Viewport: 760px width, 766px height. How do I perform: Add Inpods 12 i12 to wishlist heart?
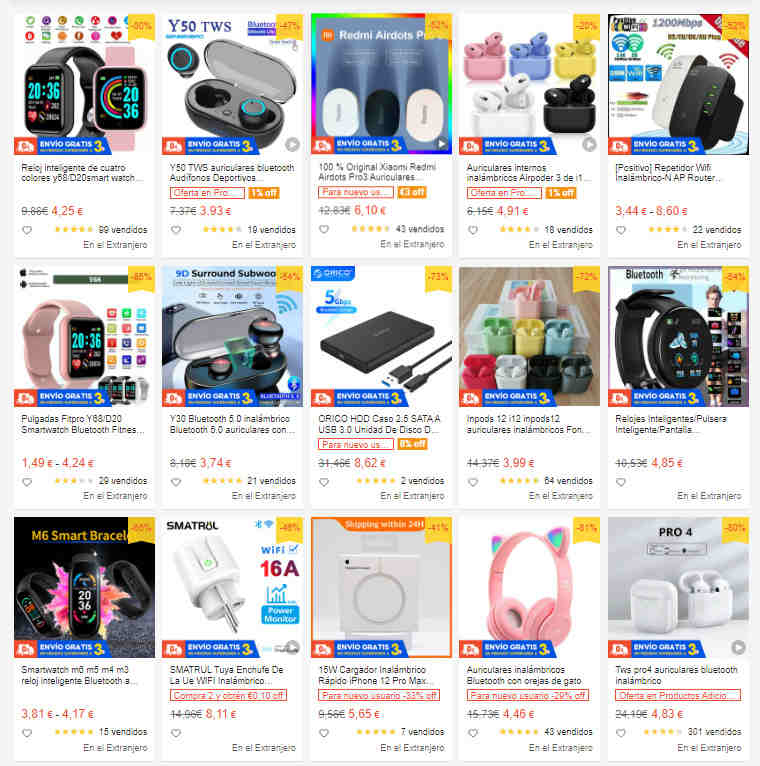(473, 482)
